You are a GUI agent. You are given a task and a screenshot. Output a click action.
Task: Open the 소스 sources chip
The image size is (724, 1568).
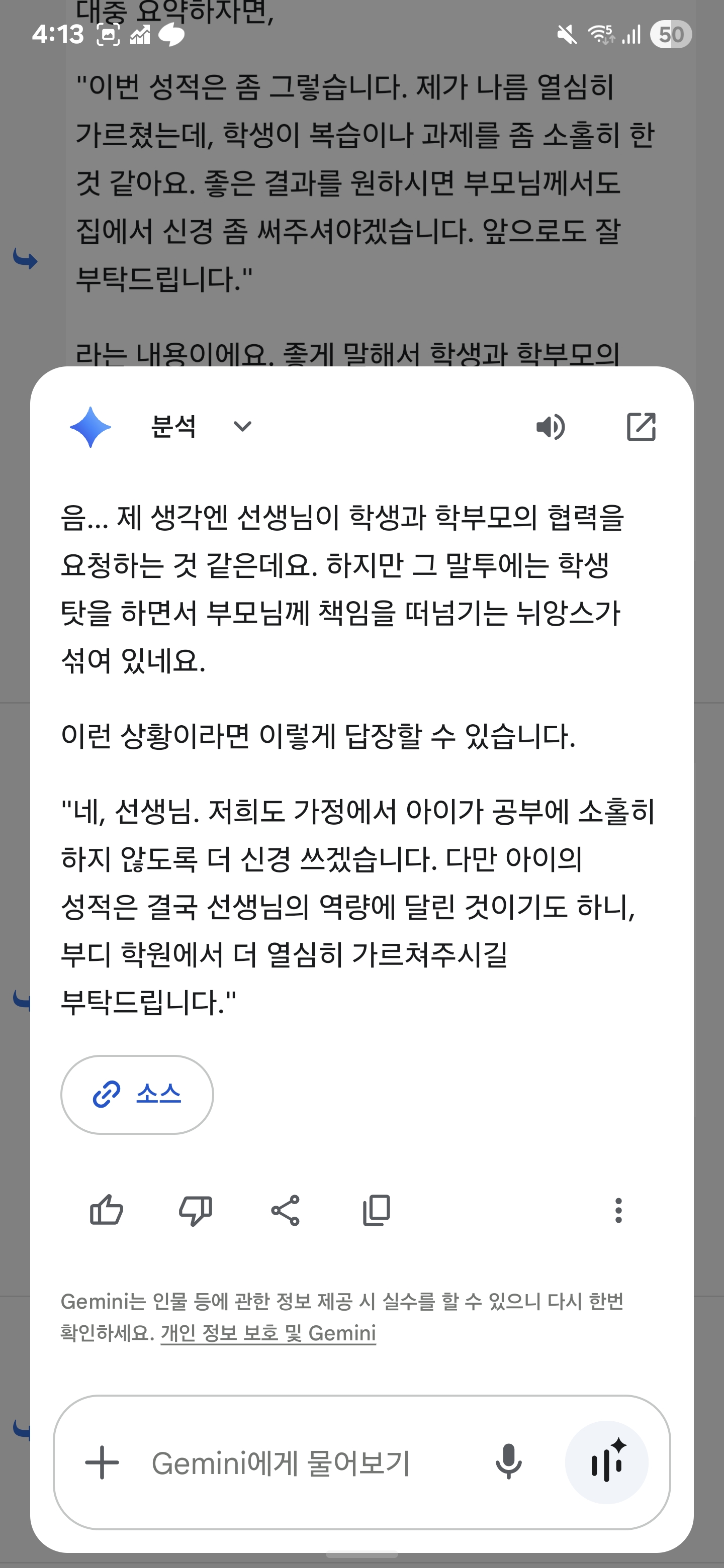137,1094
